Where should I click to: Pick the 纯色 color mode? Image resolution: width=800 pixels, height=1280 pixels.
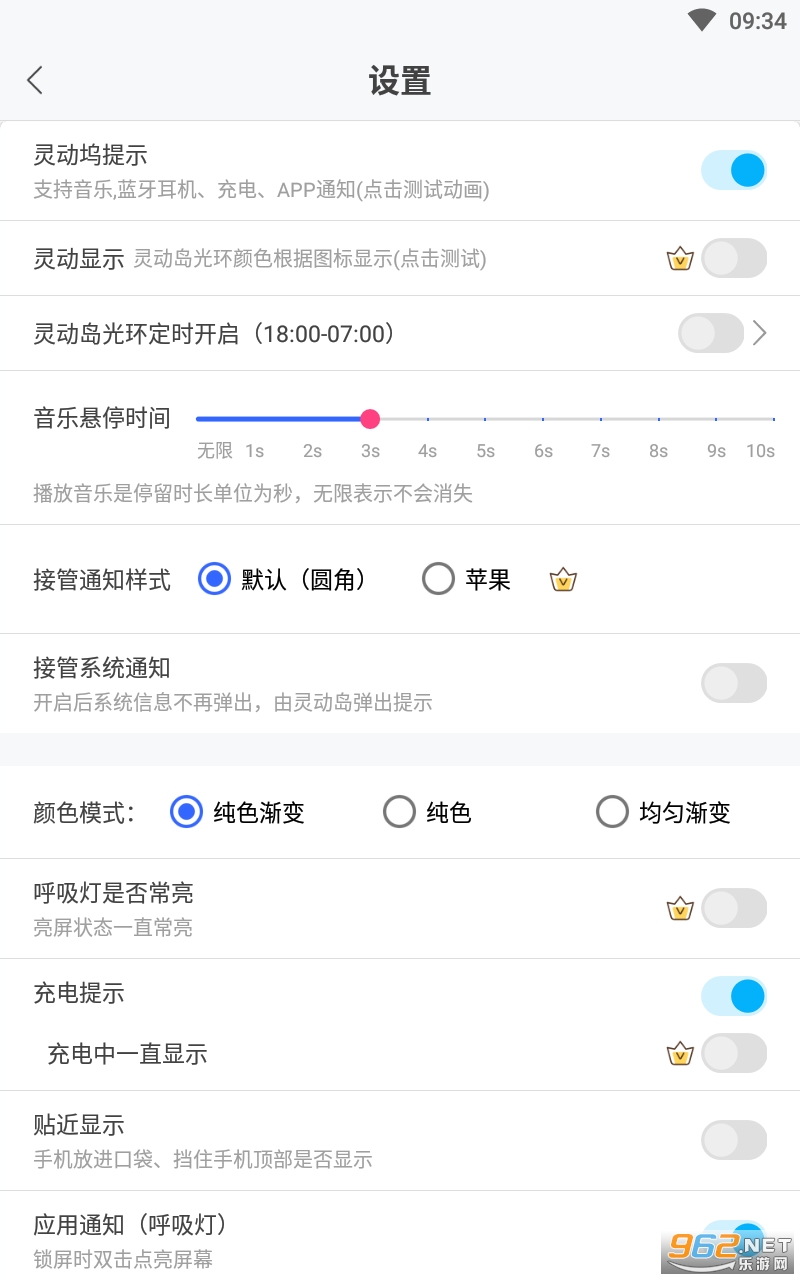399,812
